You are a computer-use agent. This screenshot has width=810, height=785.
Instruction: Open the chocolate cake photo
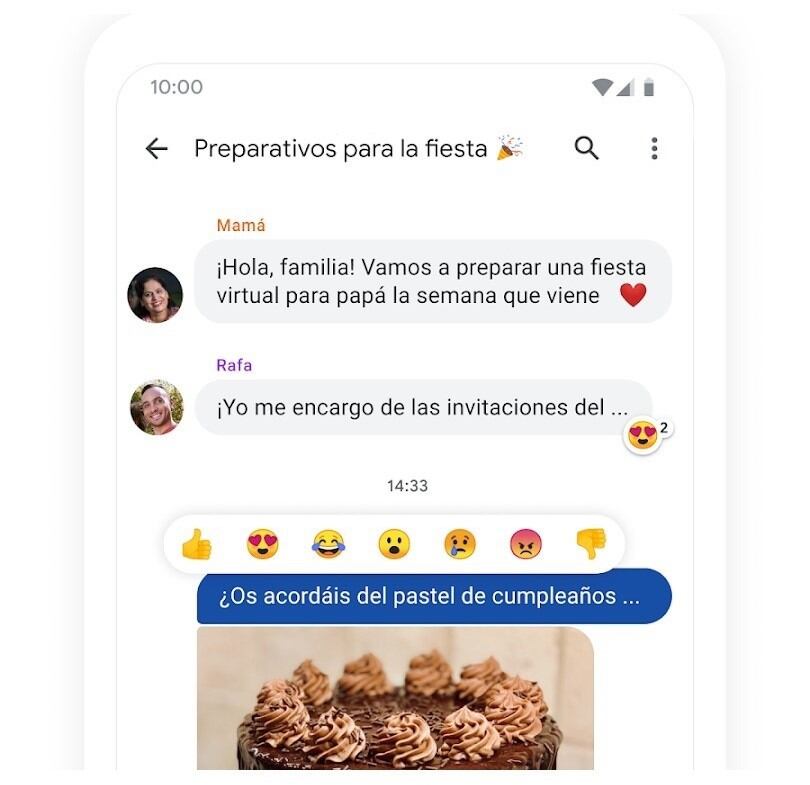[x=395, y=698]
